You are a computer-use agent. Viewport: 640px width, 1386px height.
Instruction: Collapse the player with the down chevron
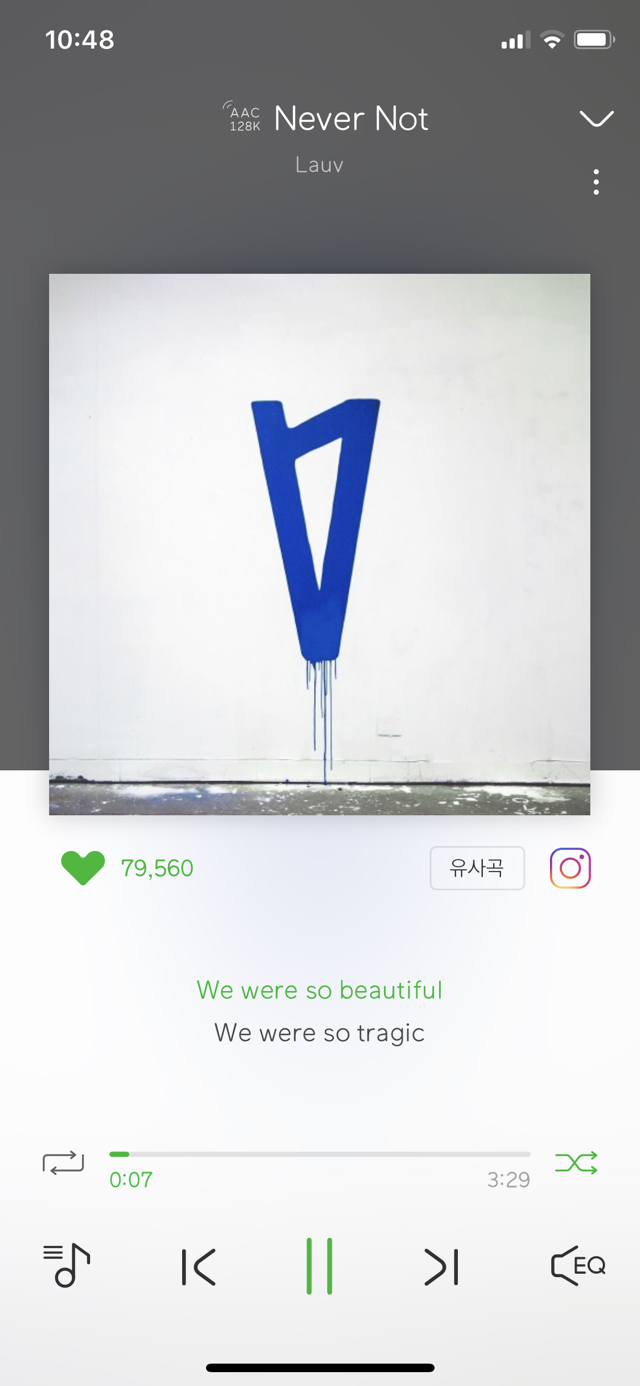(x=597, y=119)
